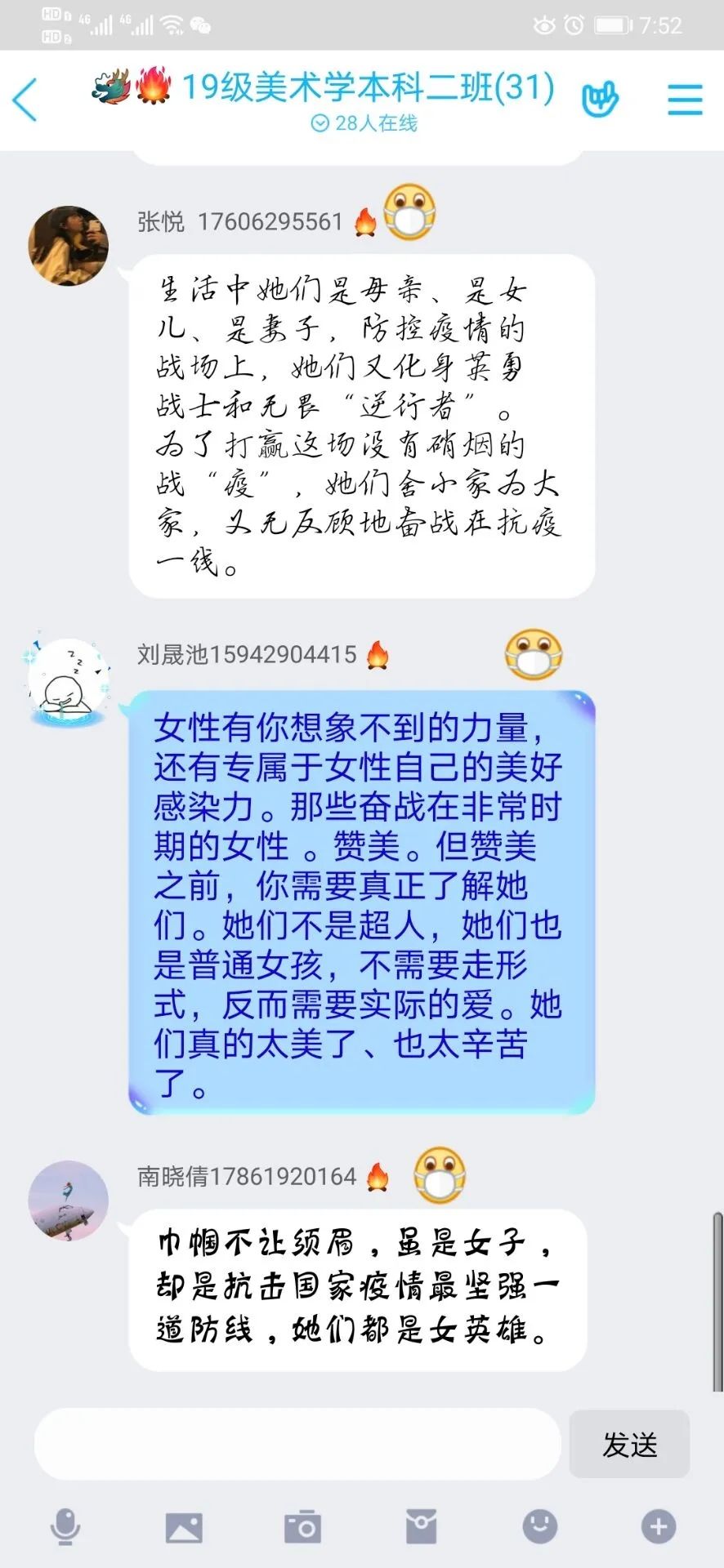Tap the hand gesture icon in header

600,100
